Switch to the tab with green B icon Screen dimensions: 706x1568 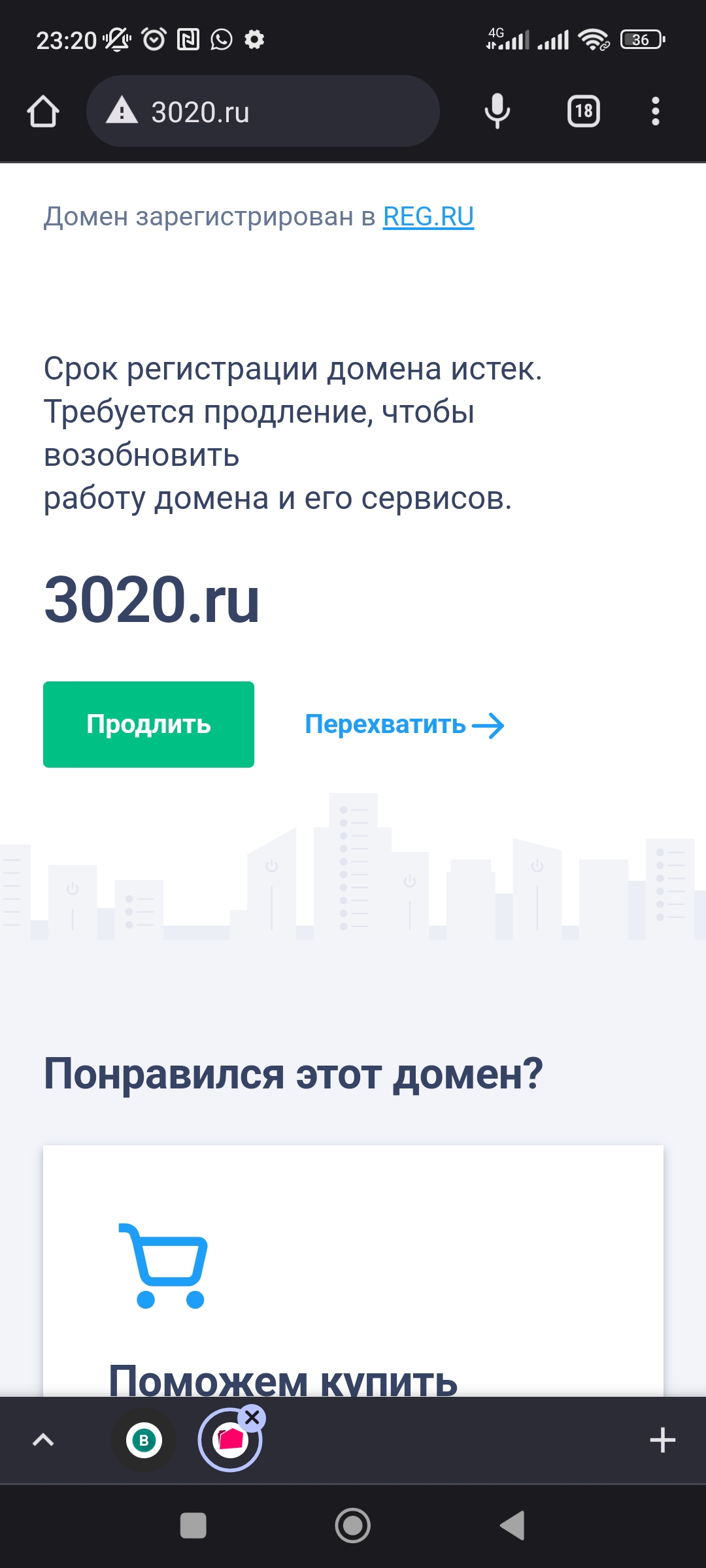144,1440
